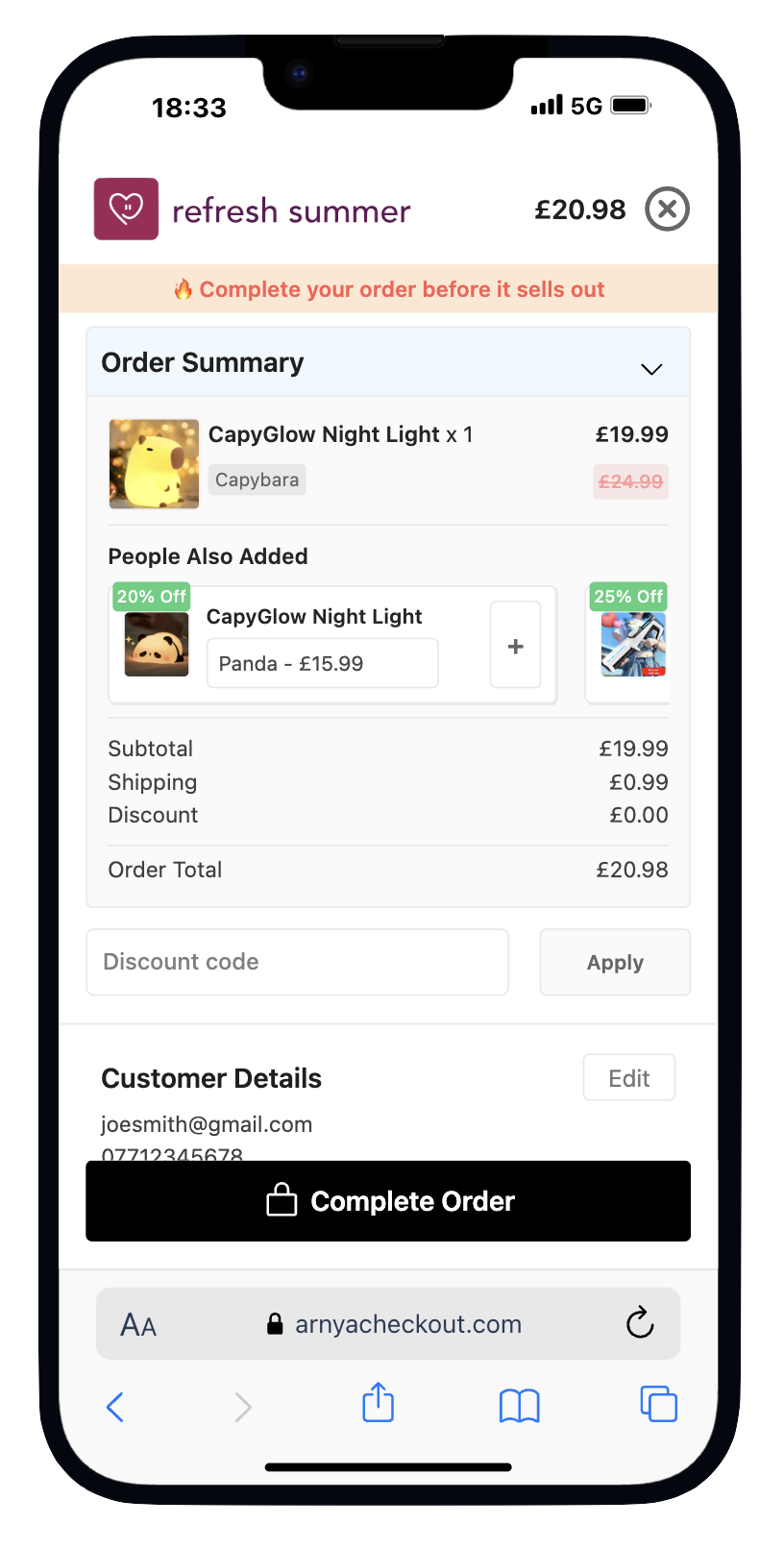This screenshot has height=1549, width=784.
Task: Complete the order
Action: click(x=388, y=1201)
